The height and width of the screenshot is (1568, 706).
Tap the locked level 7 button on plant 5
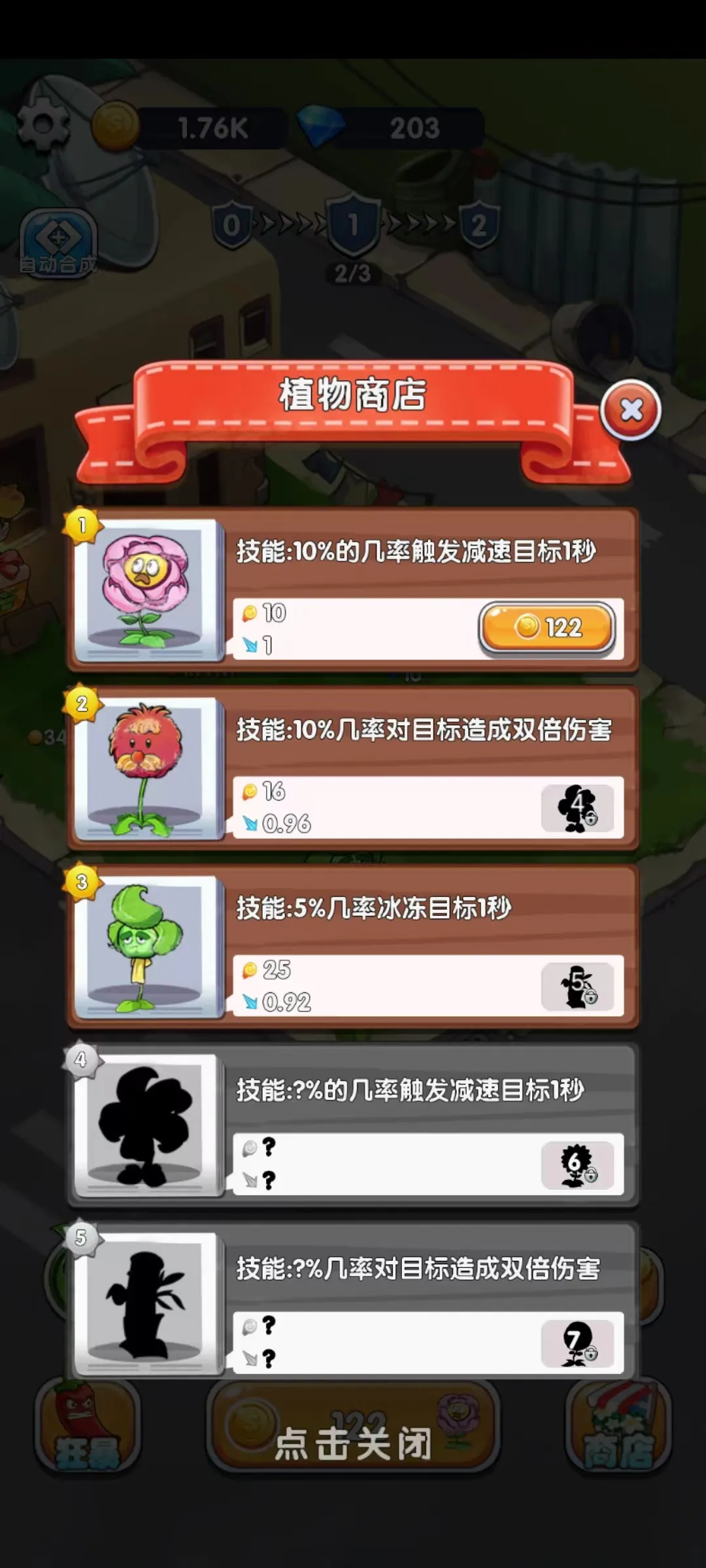[x=577, y=1343]
